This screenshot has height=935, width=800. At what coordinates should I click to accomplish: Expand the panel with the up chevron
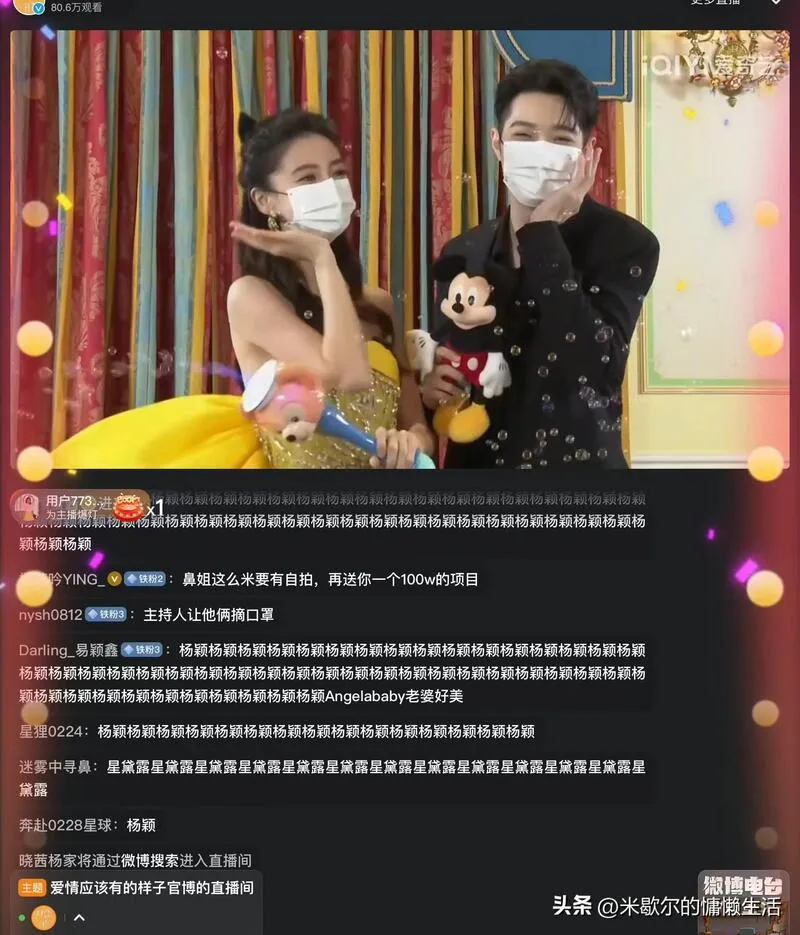[79, 917]
